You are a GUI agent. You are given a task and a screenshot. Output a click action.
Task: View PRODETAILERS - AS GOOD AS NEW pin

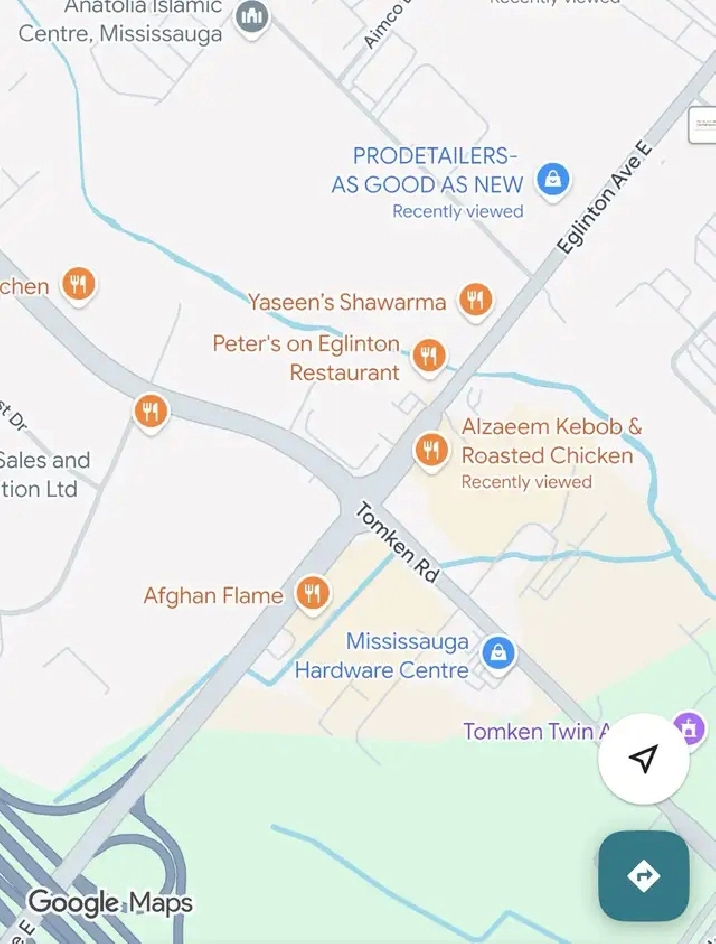tap(553, 180)
